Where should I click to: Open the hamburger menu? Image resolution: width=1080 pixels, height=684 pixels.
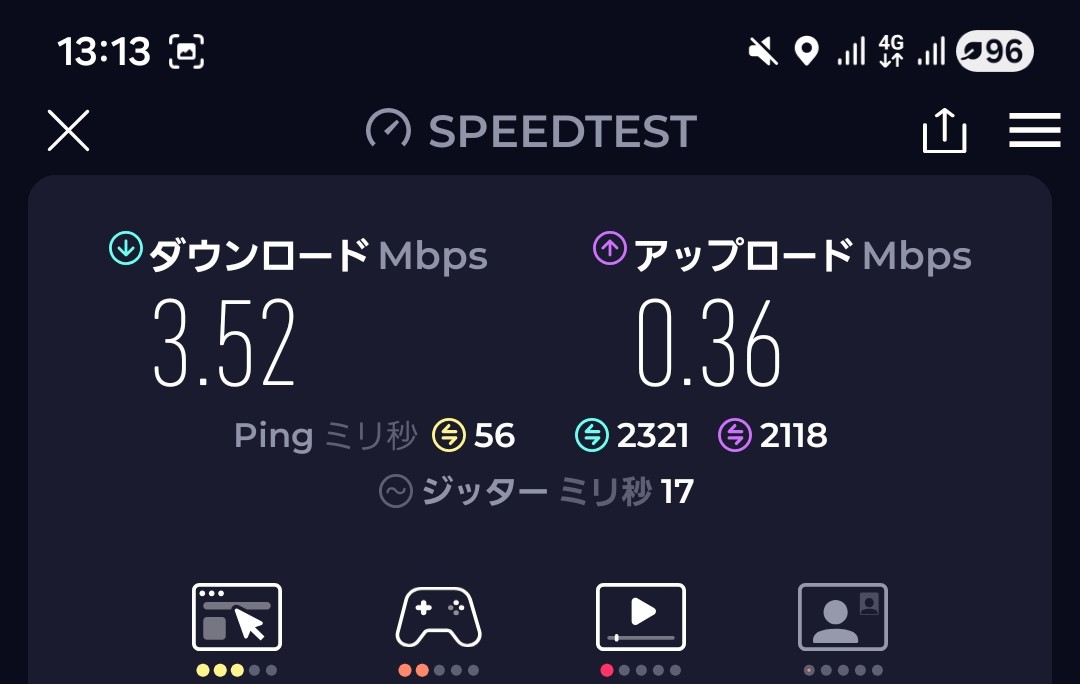point(1034,131)
